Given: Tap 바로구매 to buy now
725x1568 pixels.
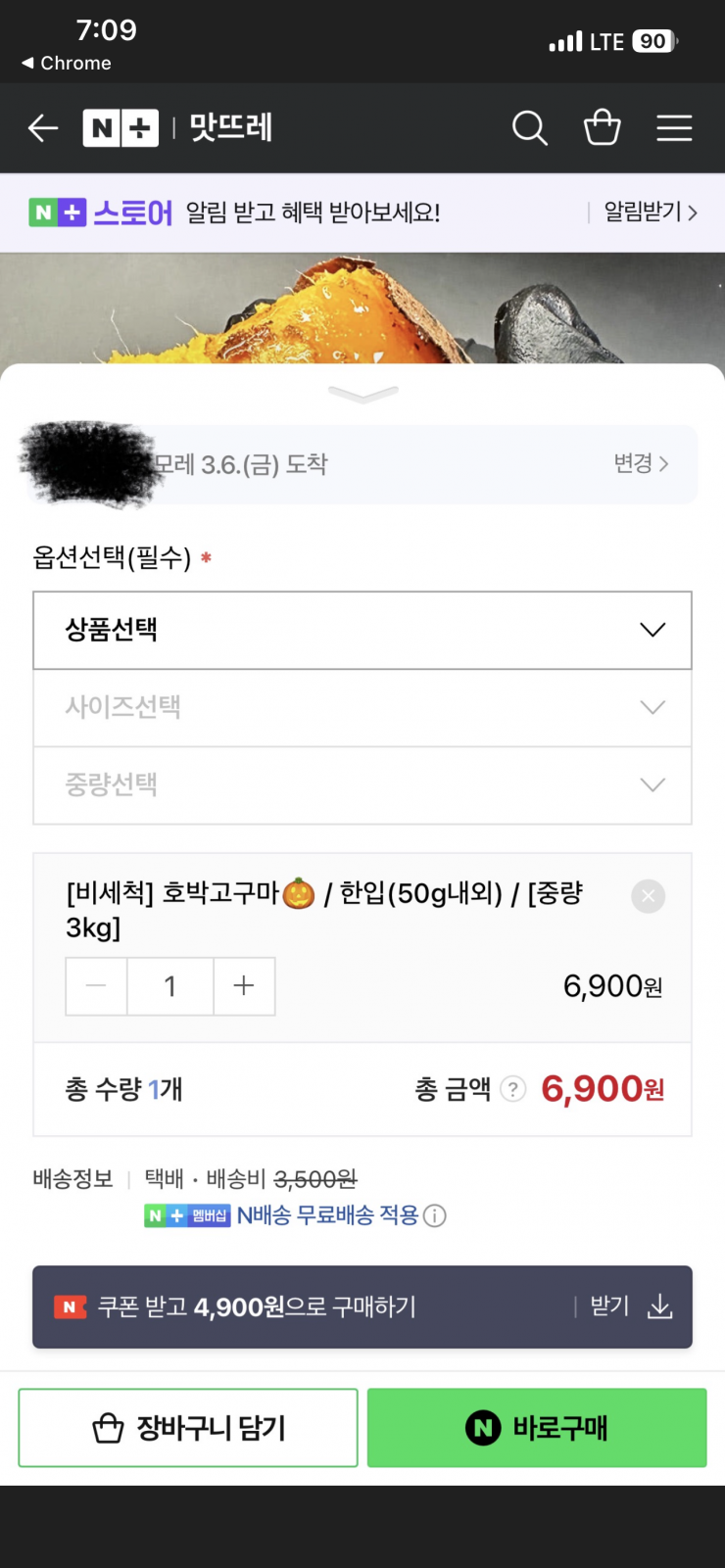Looking at the screenshot, I should tap(537, 1428).
